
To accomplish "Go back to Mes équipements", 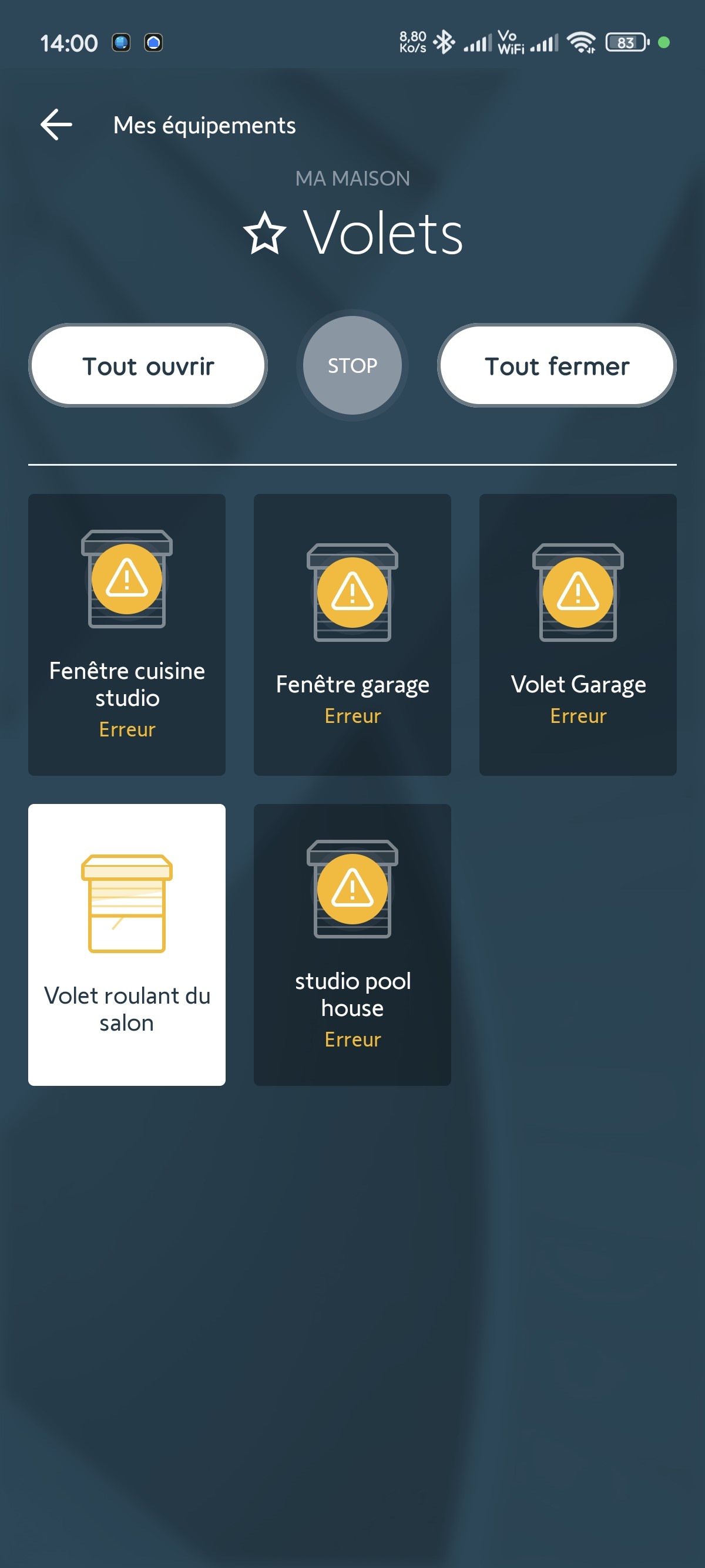I will tap(56, 125).
